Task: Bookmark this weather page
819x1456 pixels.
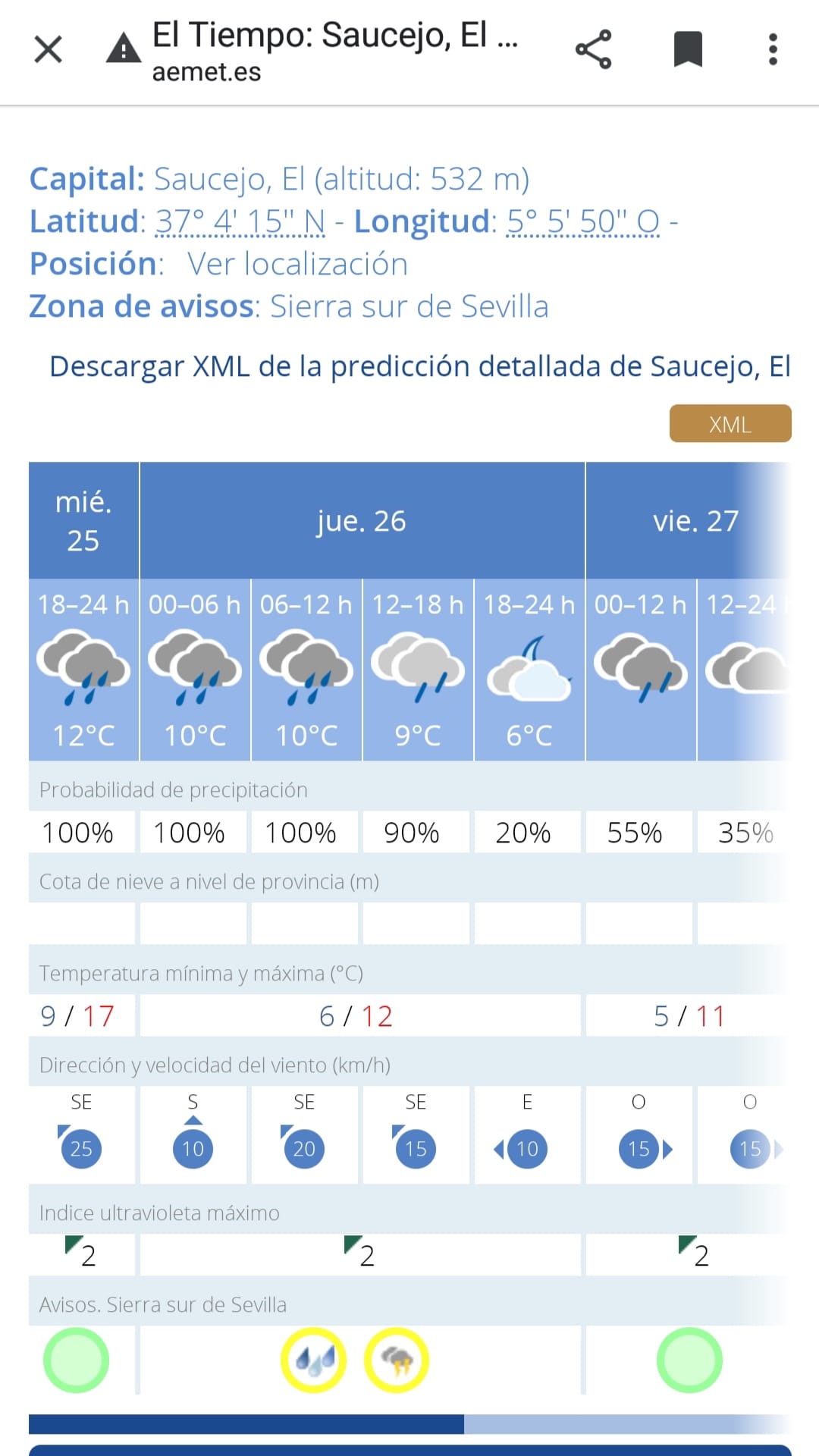Action: [688, 50]
